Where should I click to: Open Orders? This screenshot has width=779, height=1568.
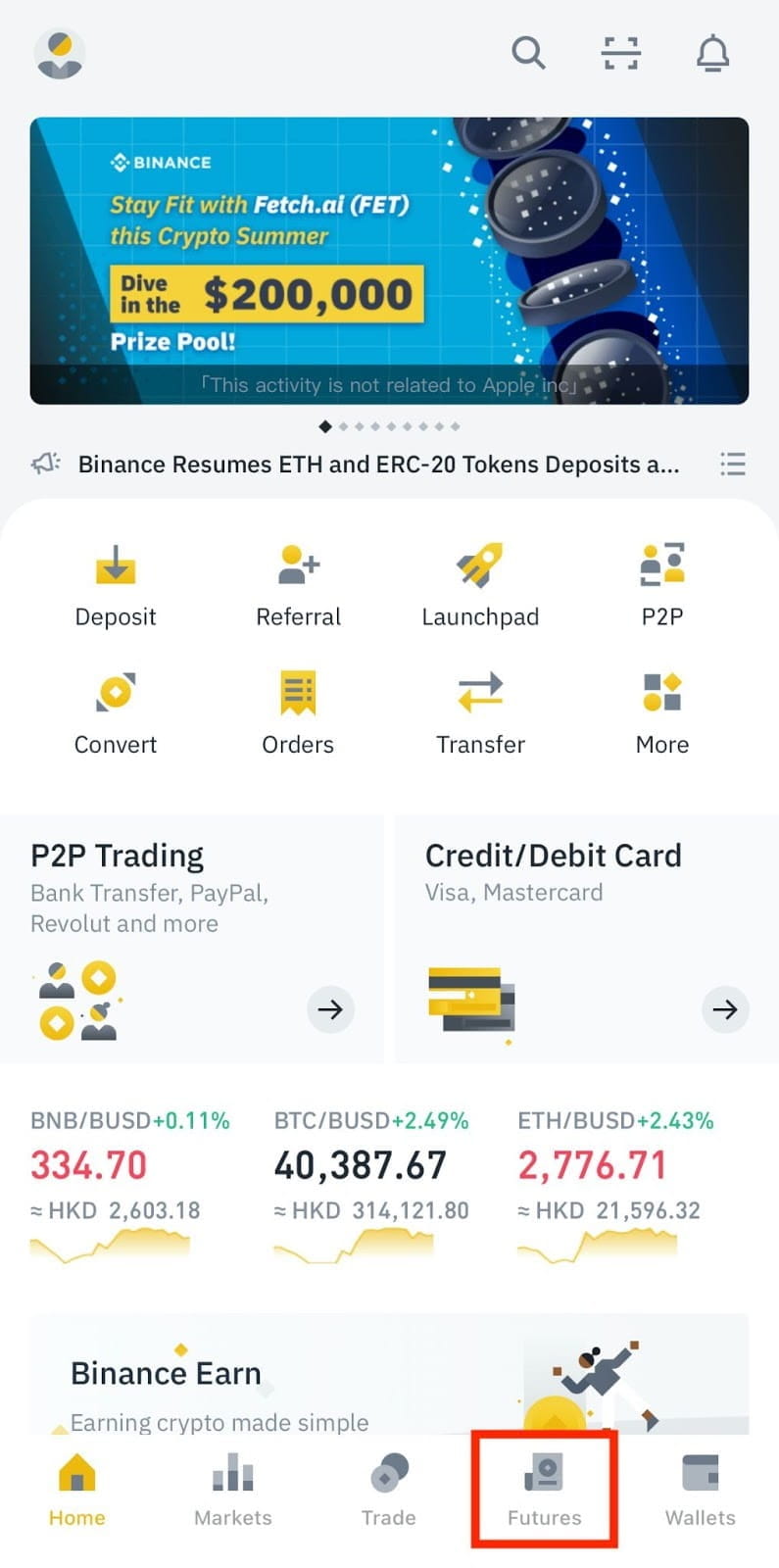point(298,713)
